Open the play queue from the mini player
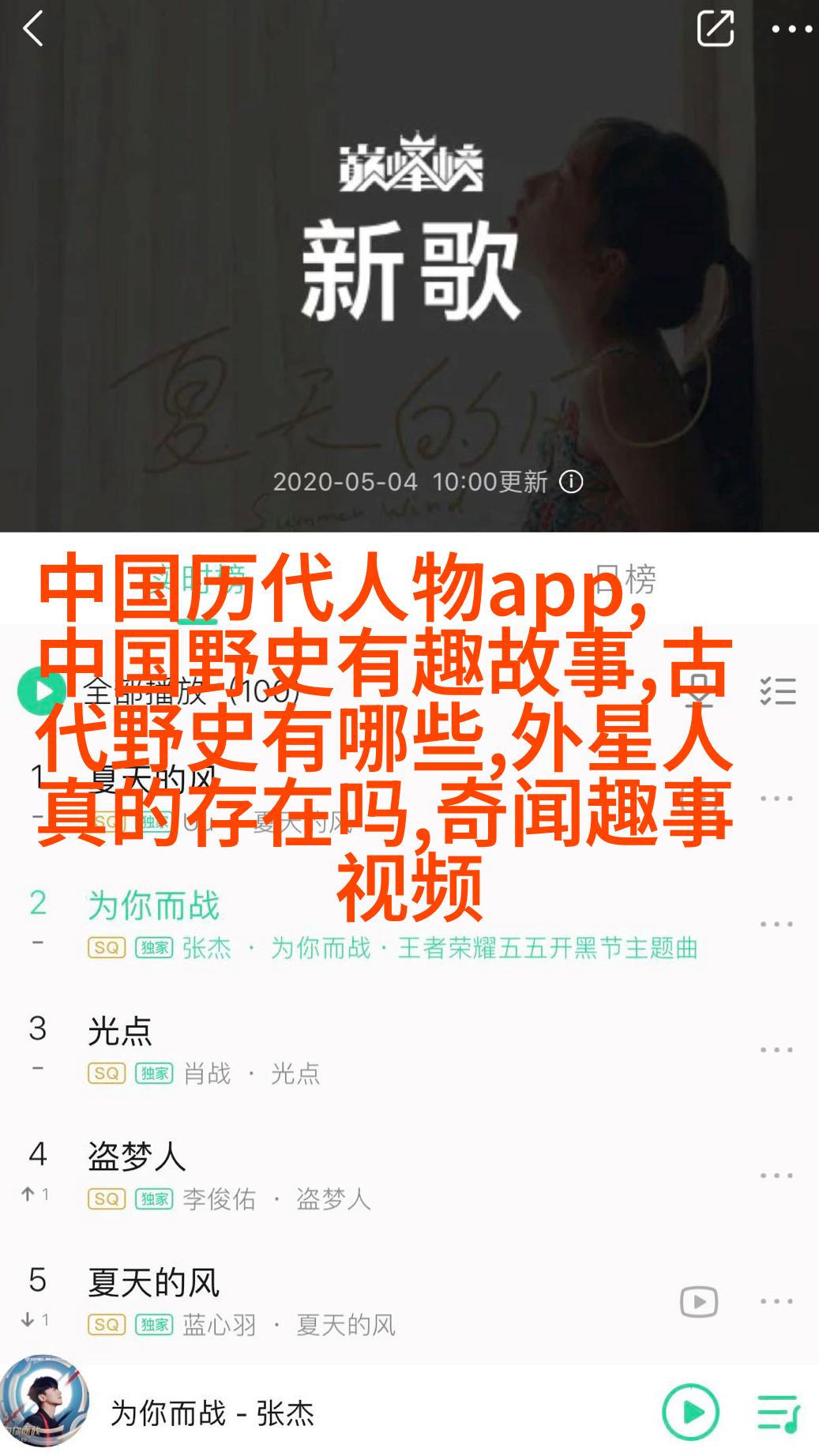The height and width of the screenshot is (1456, 819). tap(778, 1412)
